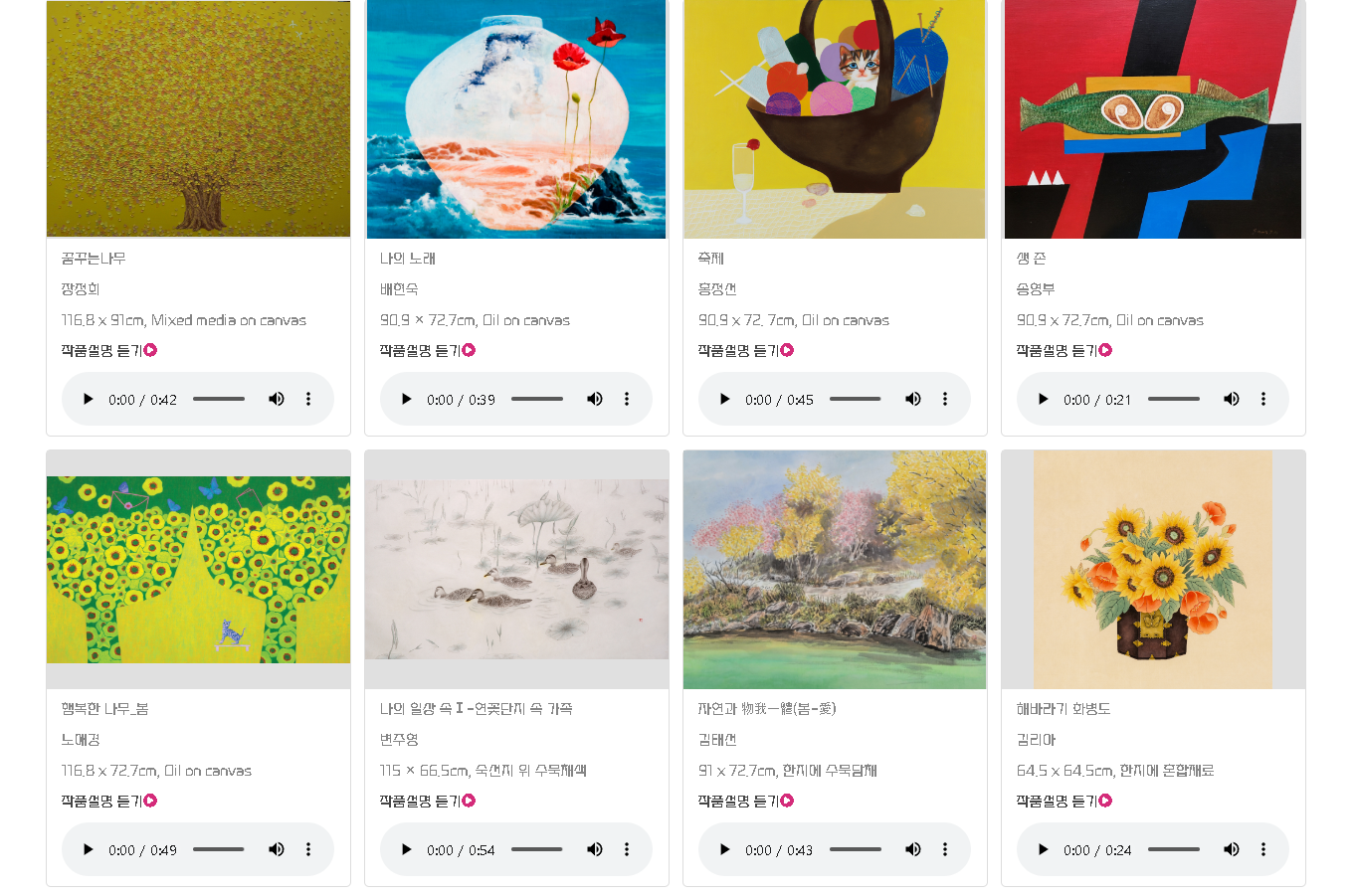1355x896 pixels.
Task: Play audio for 생 존 artwork
Action: pyautogui.click(x=1044, y=399)
